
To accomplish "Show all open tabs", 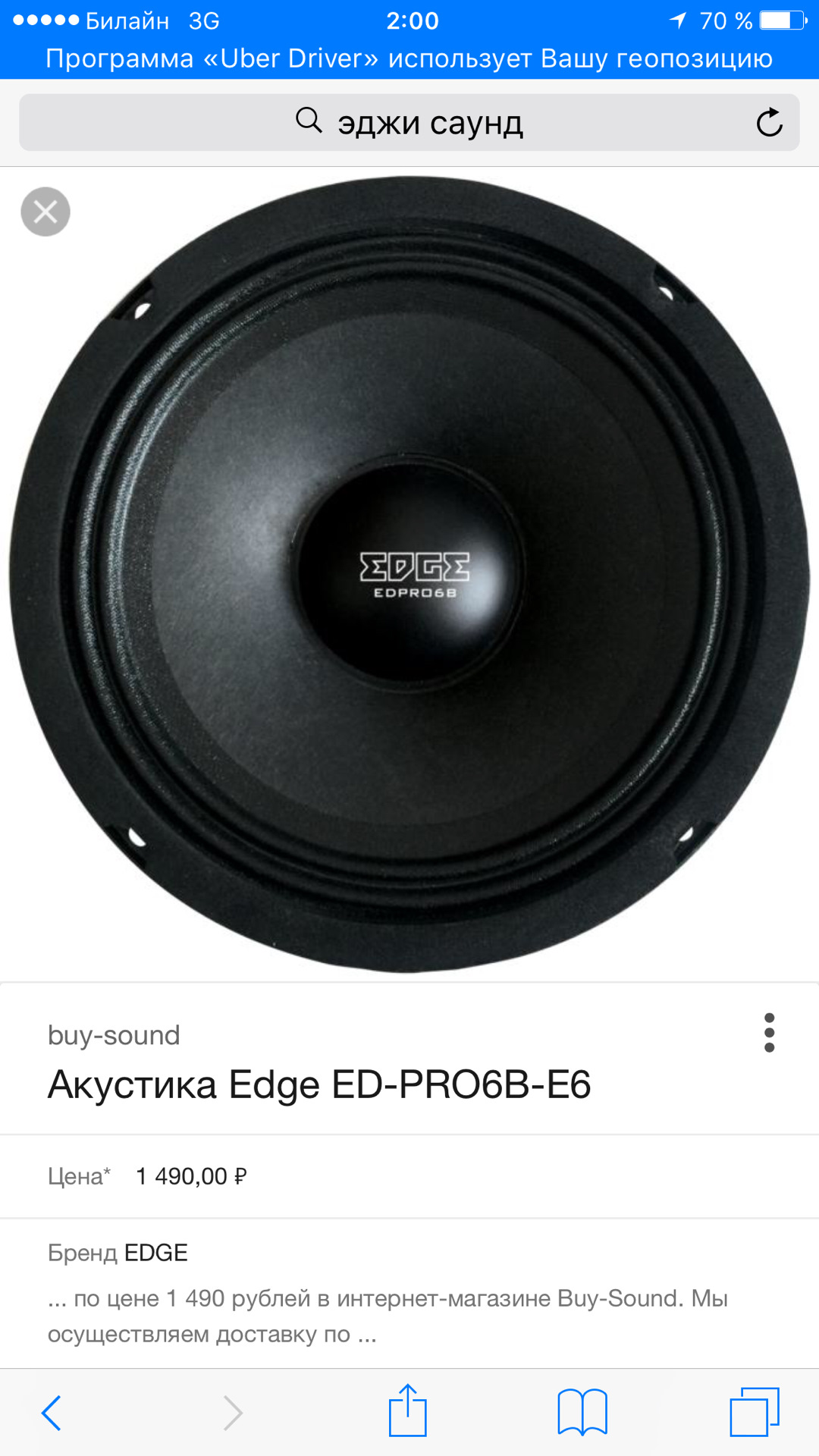I will pyautogui.click(x=754, y=1412).
